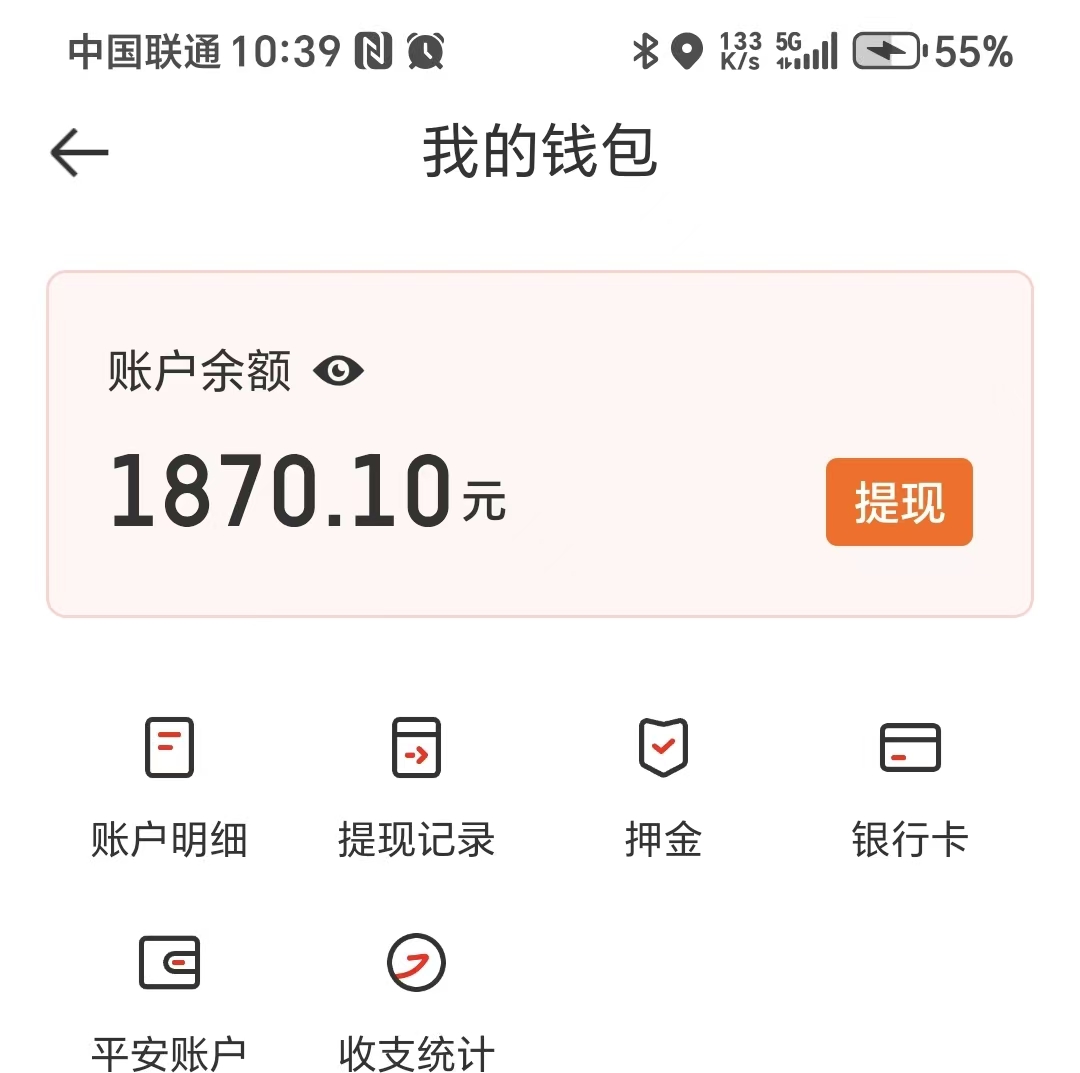Hide the account balance with eye icon

click(338, 372)
